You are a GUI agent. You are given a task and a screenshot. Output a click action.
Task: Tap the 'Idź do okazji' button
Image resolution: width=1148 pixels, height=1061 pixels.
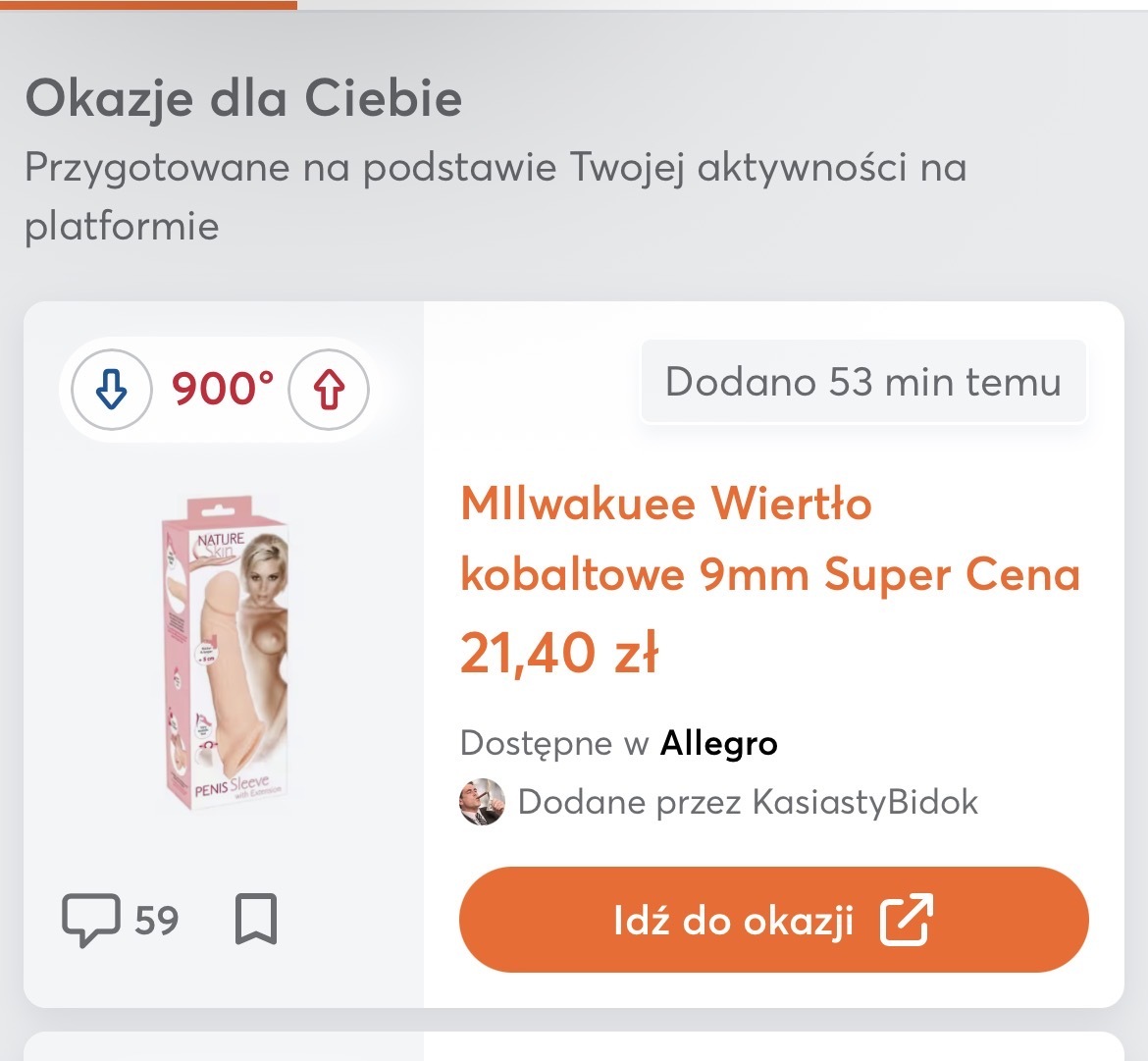coord(773,921)
